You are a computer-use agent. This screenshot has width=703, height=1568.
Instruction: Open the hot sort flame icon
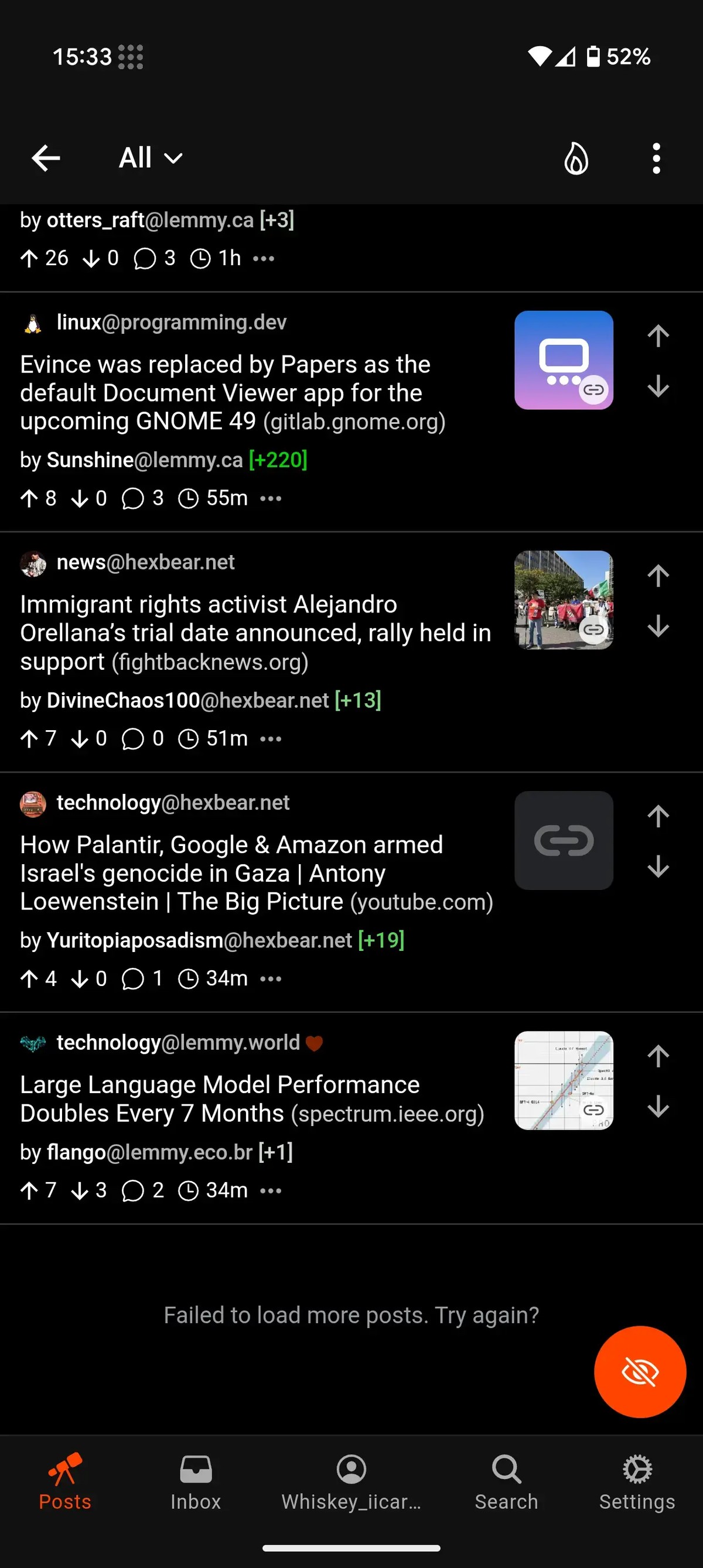(576, 158)
